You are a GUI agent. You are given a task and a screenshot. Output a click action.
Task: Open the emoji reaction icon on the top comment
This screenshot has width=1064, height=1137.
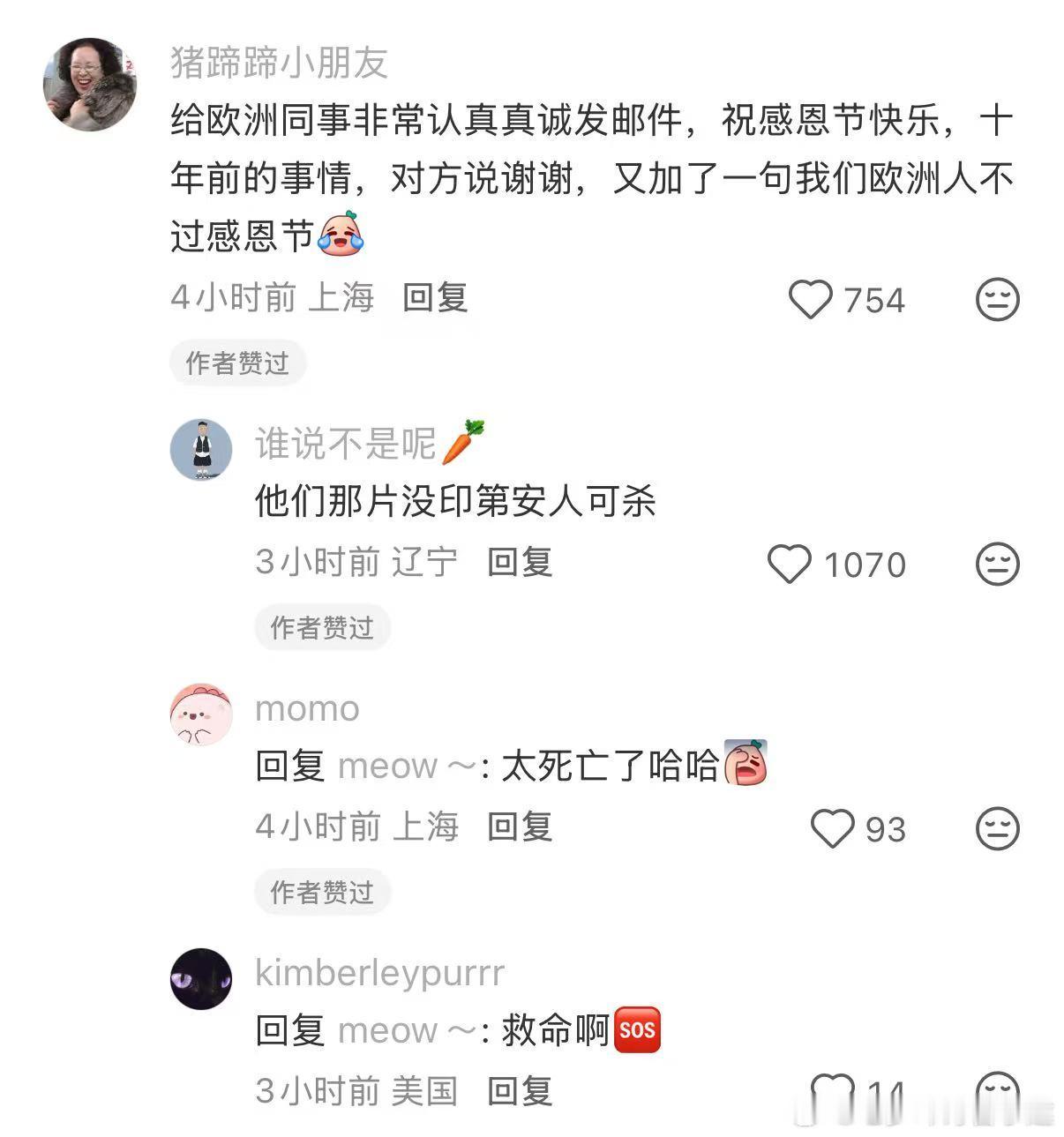tap(998, 300)
